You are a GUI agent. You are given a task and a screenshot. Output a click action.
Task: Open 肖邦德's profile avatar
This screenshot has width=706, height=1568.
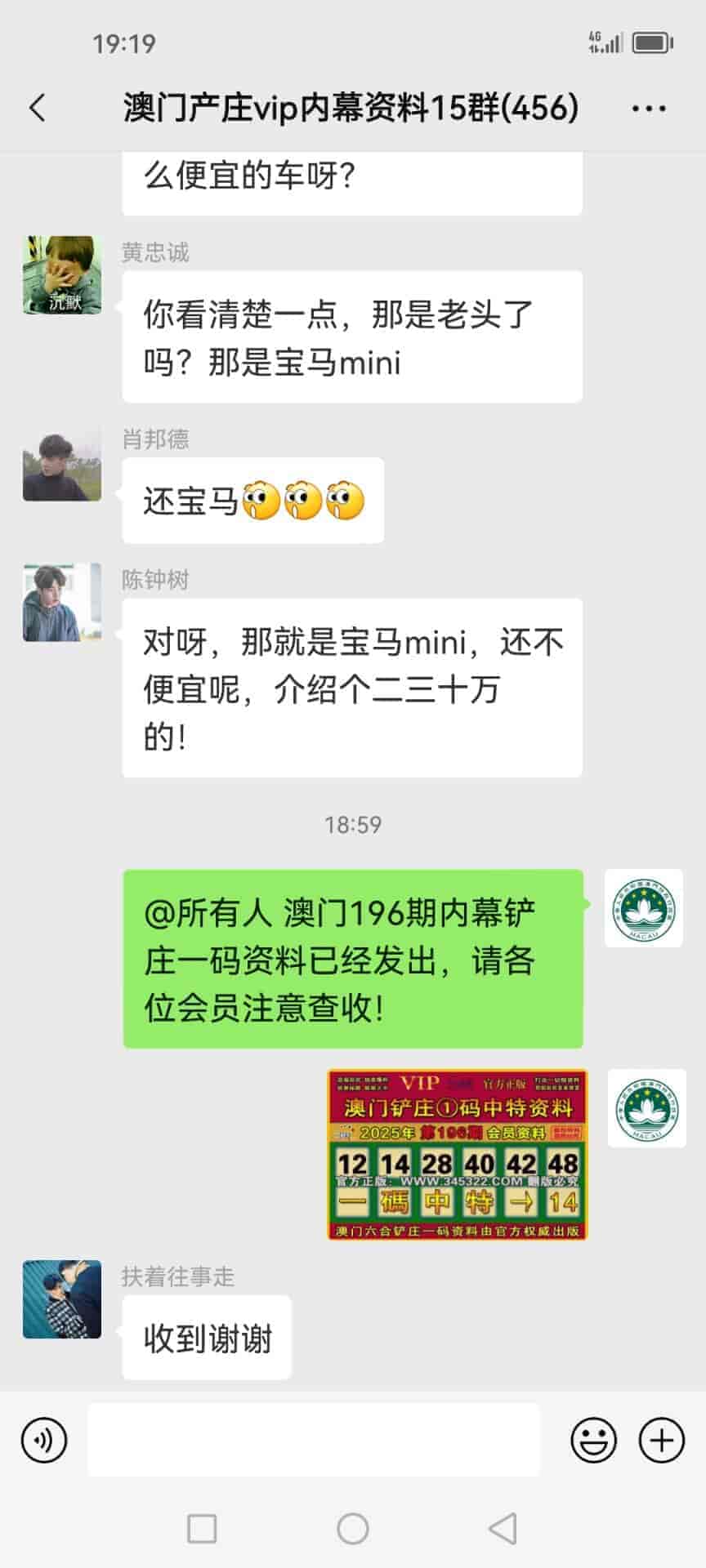[62, 463]
